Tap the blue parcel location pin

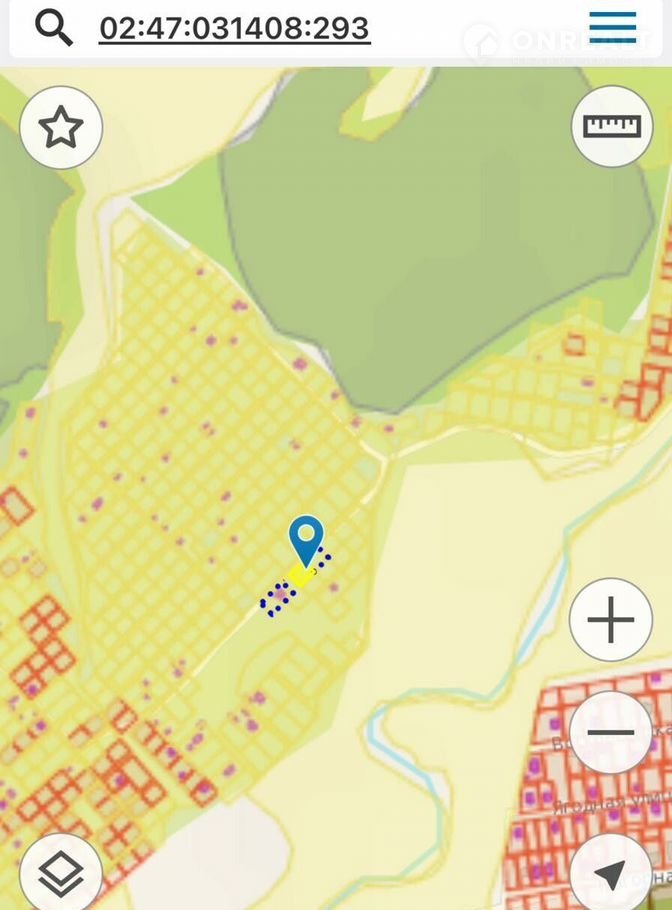coord(306,540)
